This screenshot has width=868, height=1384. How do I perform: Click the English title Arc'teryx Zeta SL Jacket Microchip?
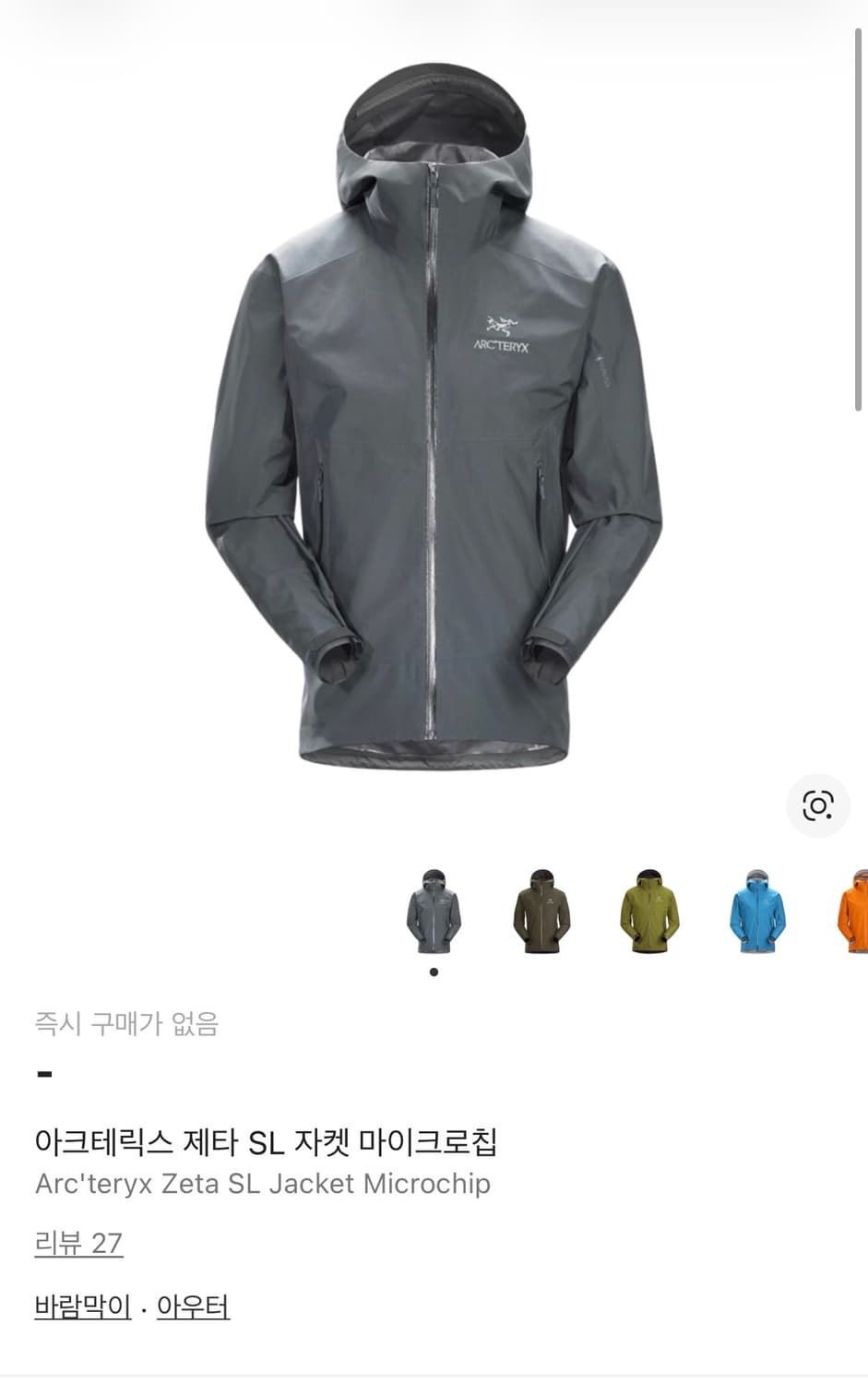click(x=263, y=1184)
